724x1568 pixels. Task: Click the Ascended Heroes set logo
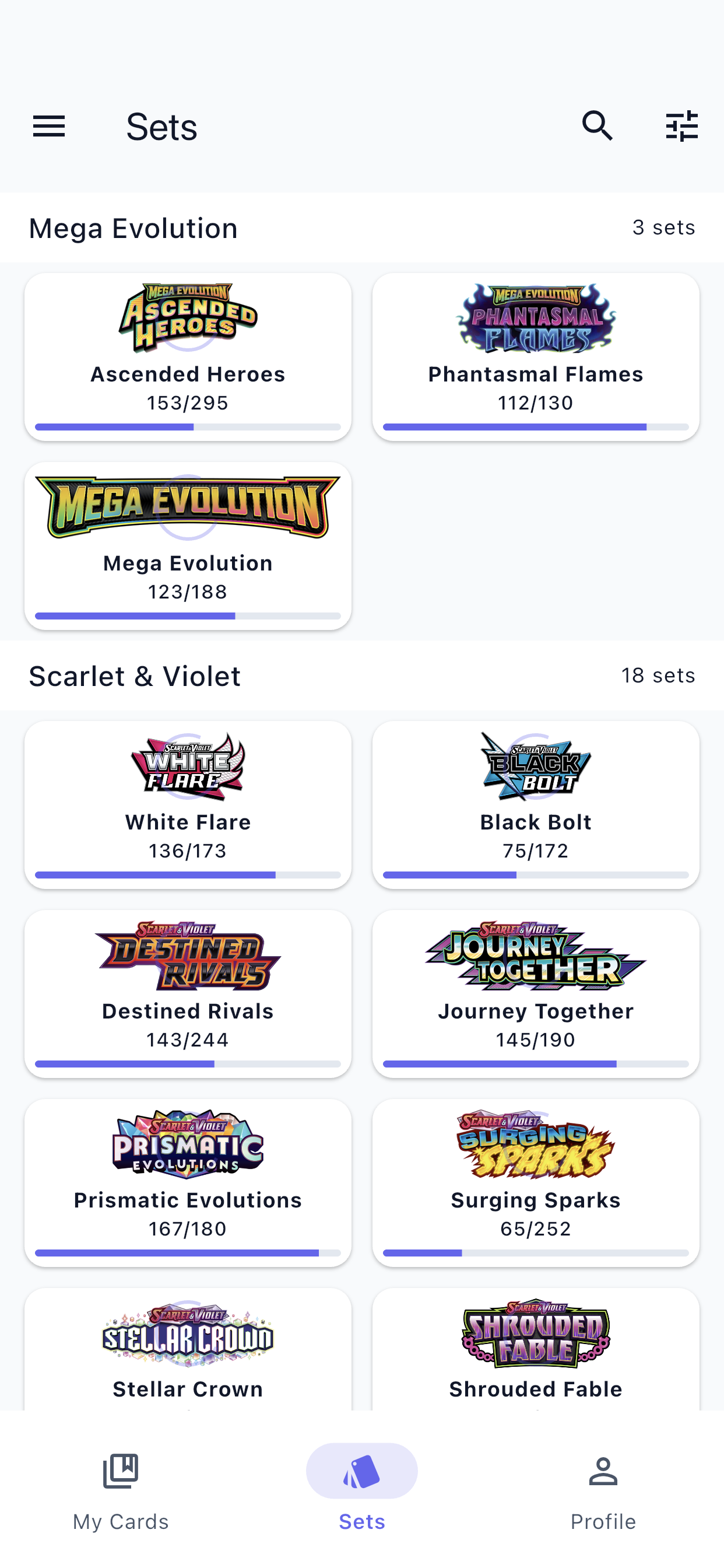188,317
